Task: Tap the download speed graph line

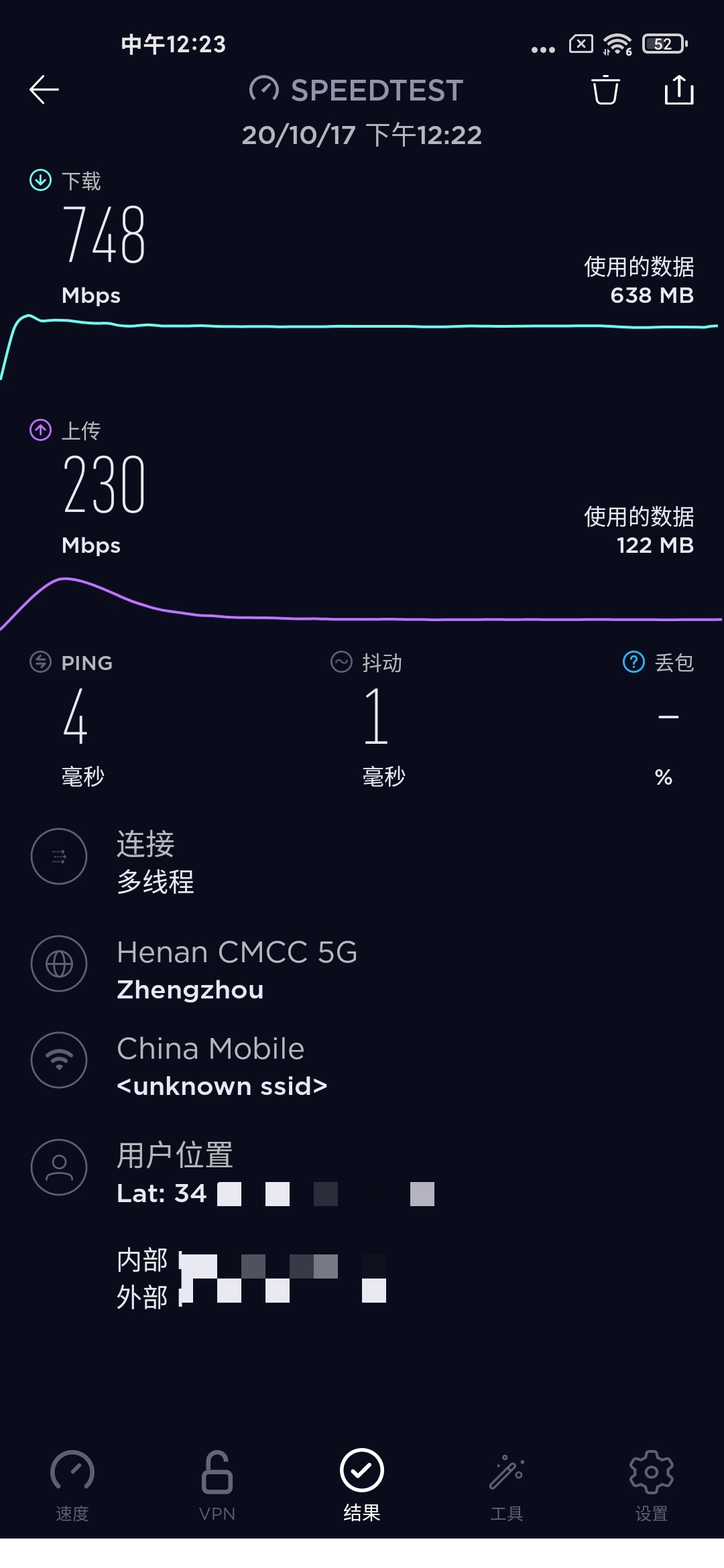Action: tap(362, 326)
